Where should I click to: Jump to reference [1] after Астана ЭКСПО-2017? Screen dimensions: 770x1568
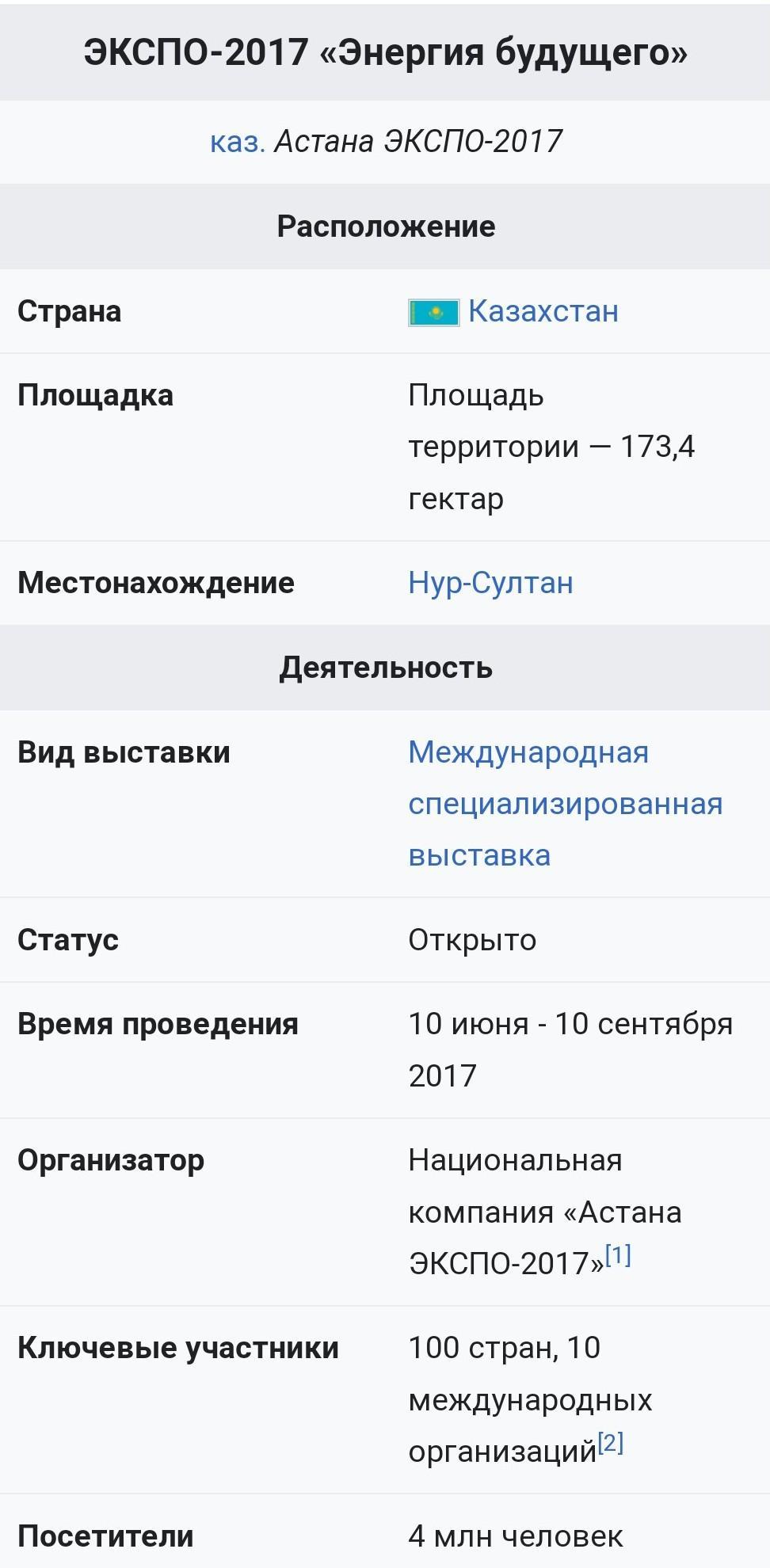[618, 1255]
